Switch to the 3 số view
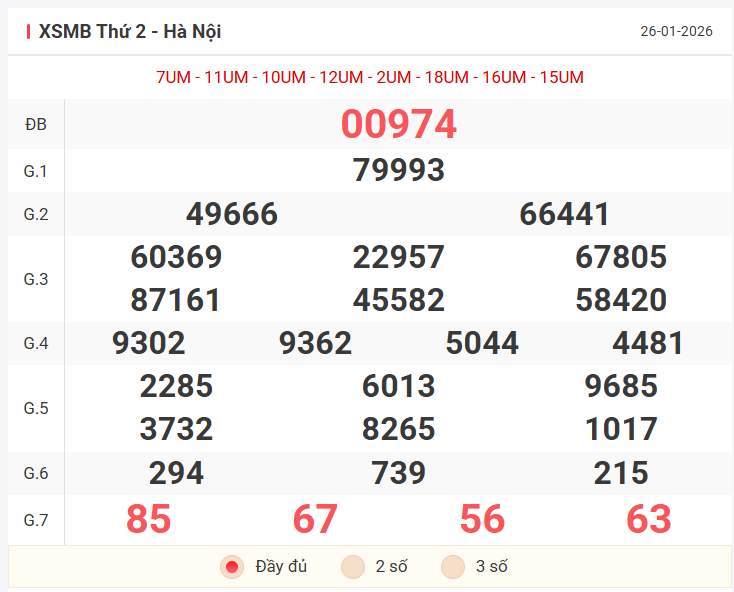 453,567
